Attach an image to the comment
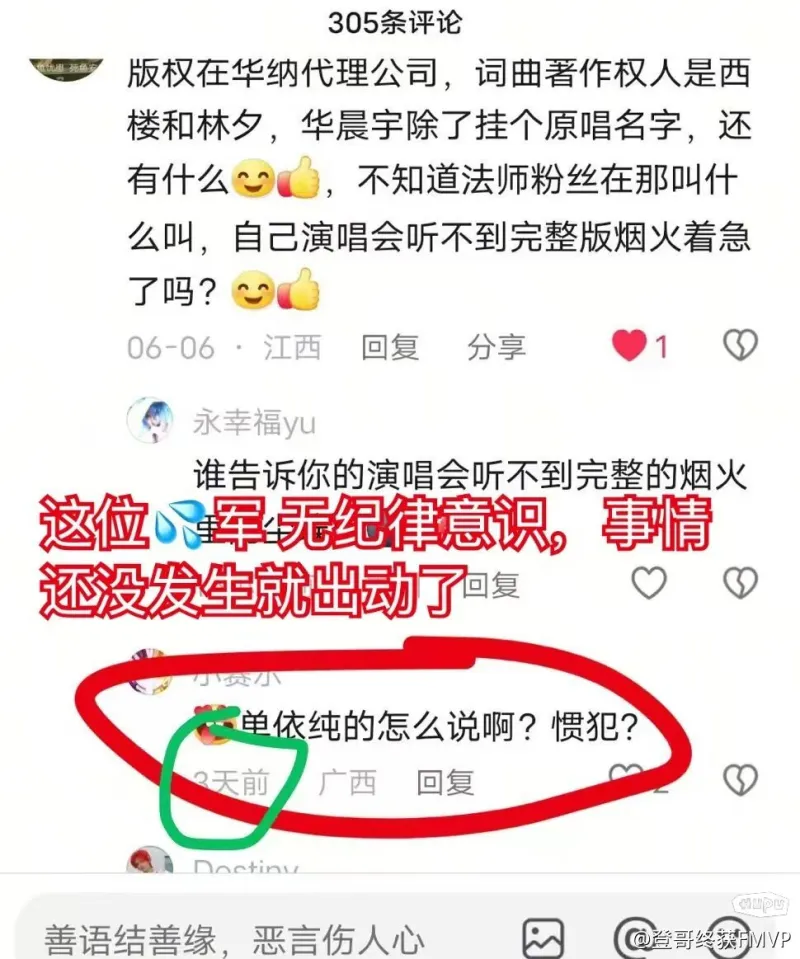The width and height of the screenshot is (800, 959). tap(543, 937)
